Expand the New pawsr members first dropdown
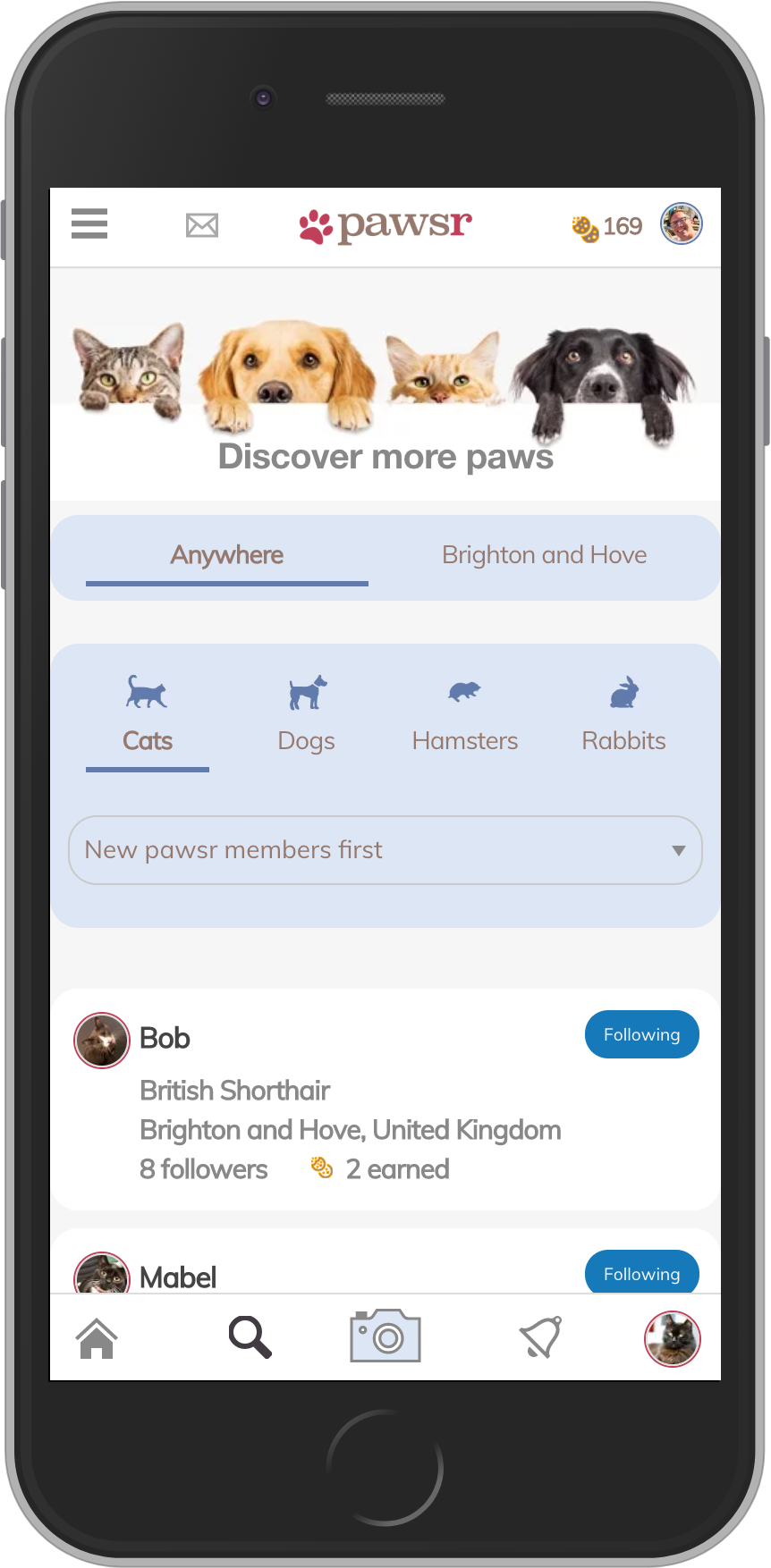This screenshot has width=771, height=1568. 385,850
